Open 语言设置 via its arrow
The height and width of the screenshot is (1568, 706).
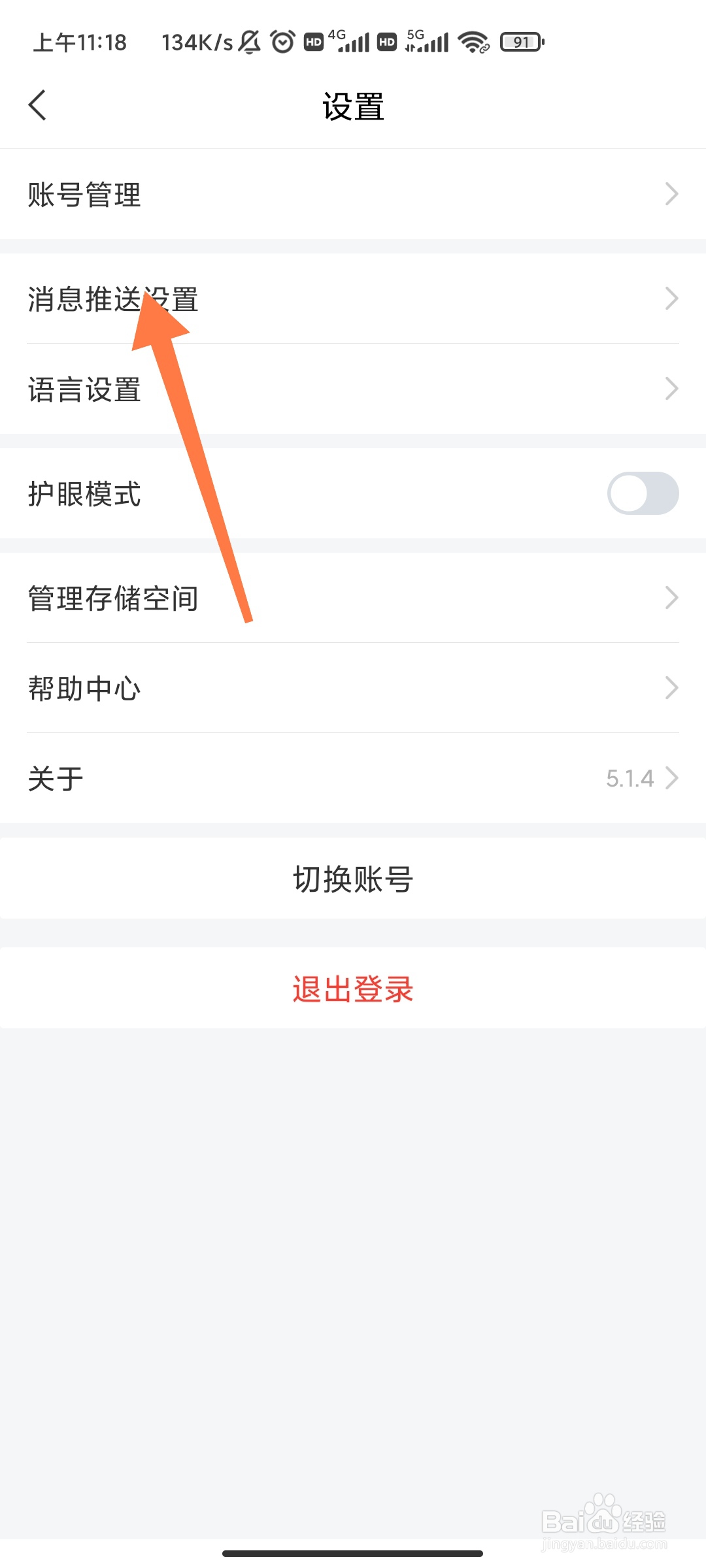click(671, 389)
